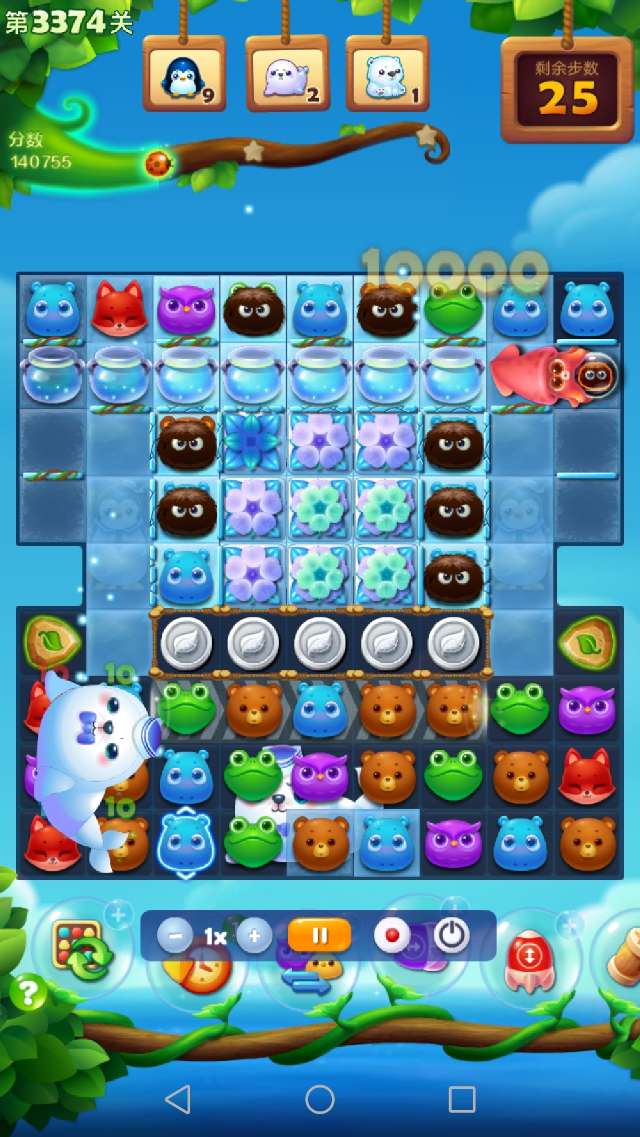Start recording with the red record button

[x=392, y=937]
